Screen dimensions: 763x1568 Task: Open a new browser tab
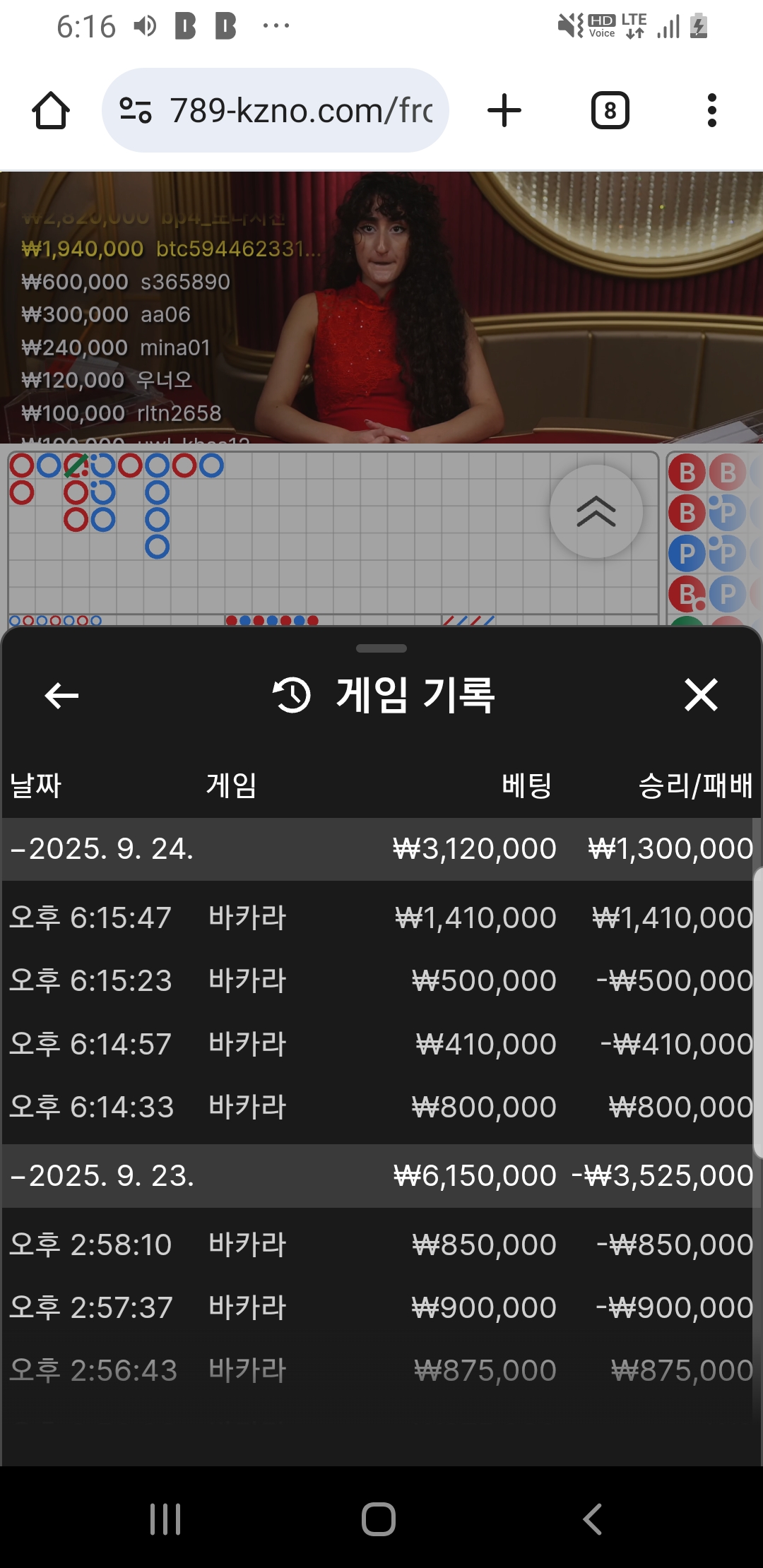[504, 111]
